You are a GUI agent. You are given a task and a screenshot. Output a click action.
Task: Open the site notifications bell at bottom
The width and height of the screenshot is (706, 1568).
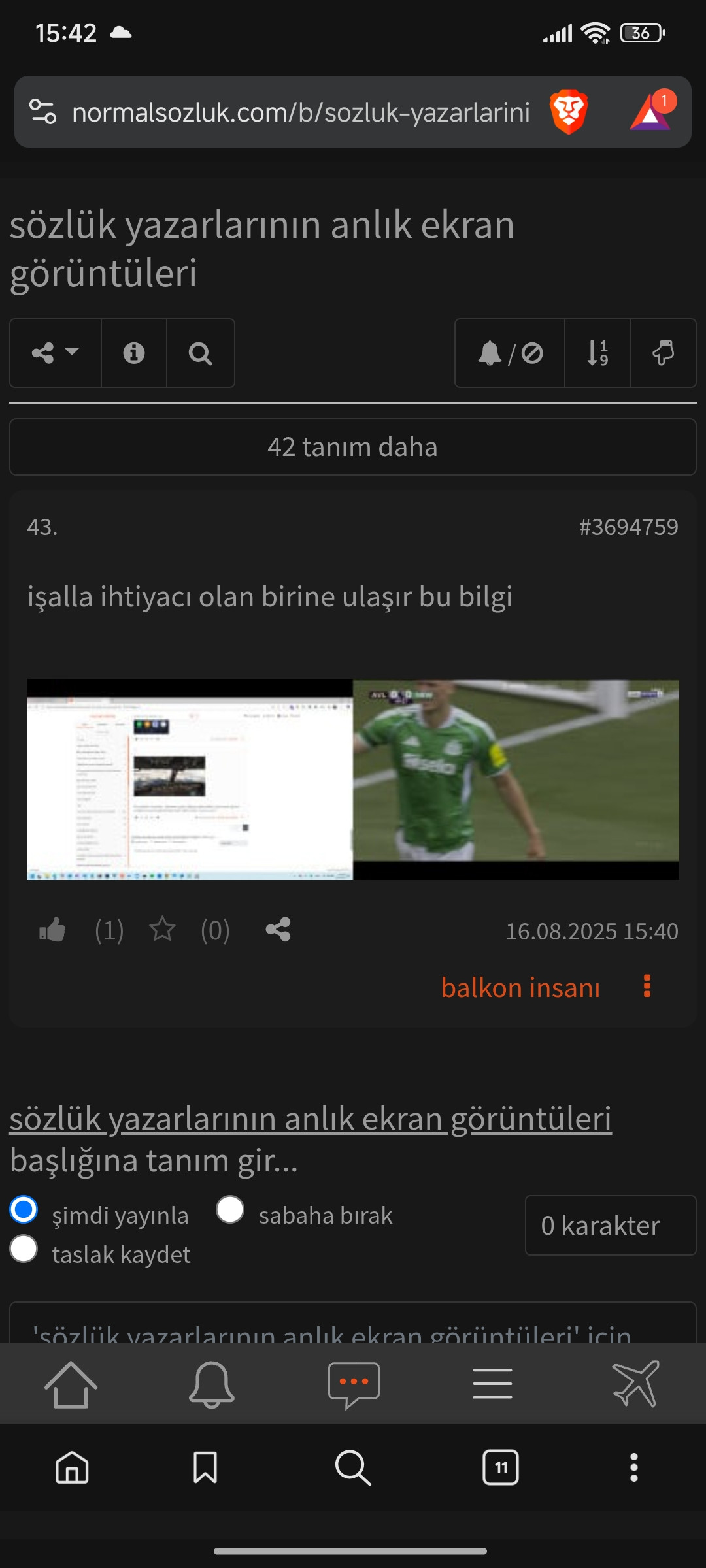(x=211, y=1384)
